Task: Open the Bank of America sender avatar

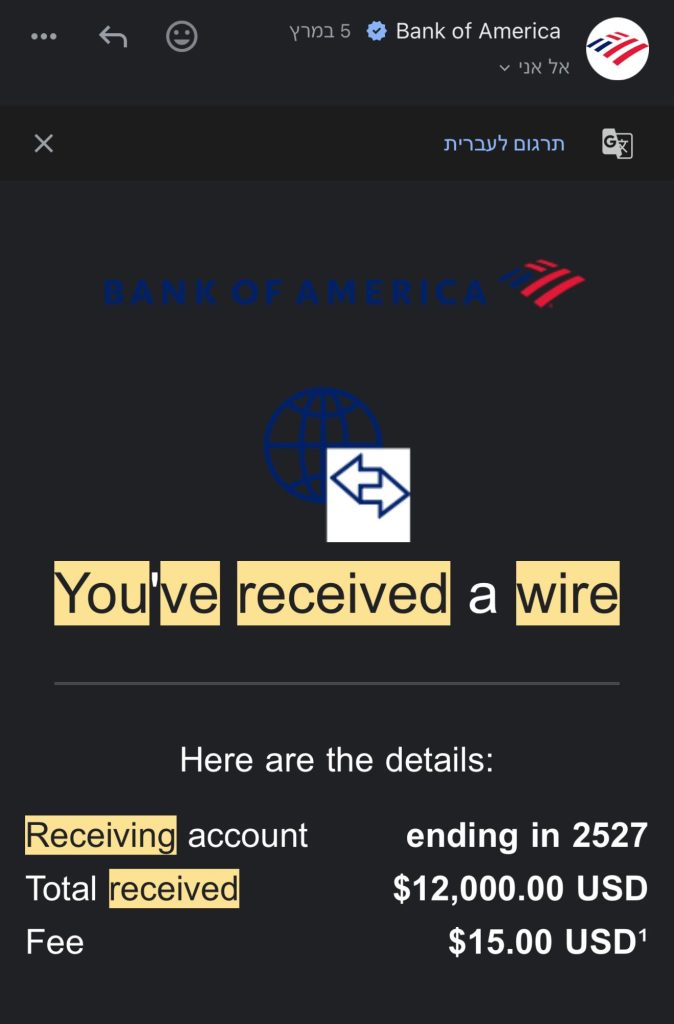Action: point(617,49)
